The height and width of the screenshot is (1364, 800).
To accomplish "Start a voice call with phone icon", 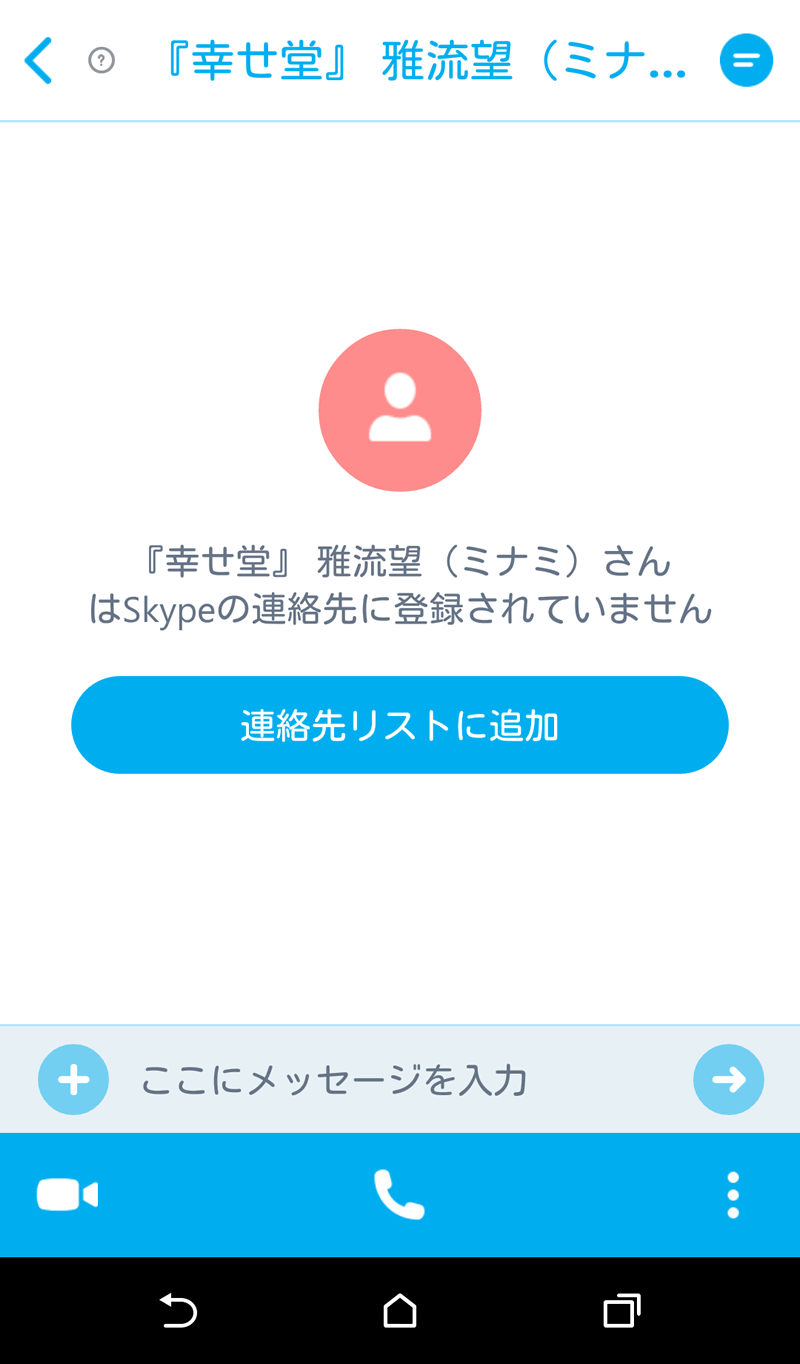I will (x=399, y=1195).
